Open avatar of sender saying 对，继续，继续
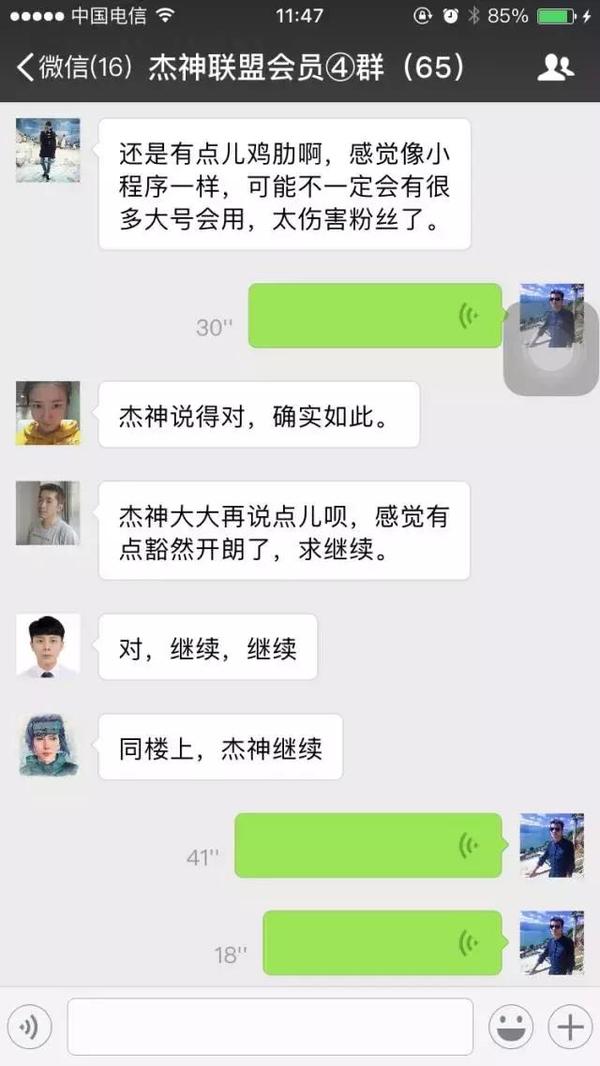 point(47,646)
